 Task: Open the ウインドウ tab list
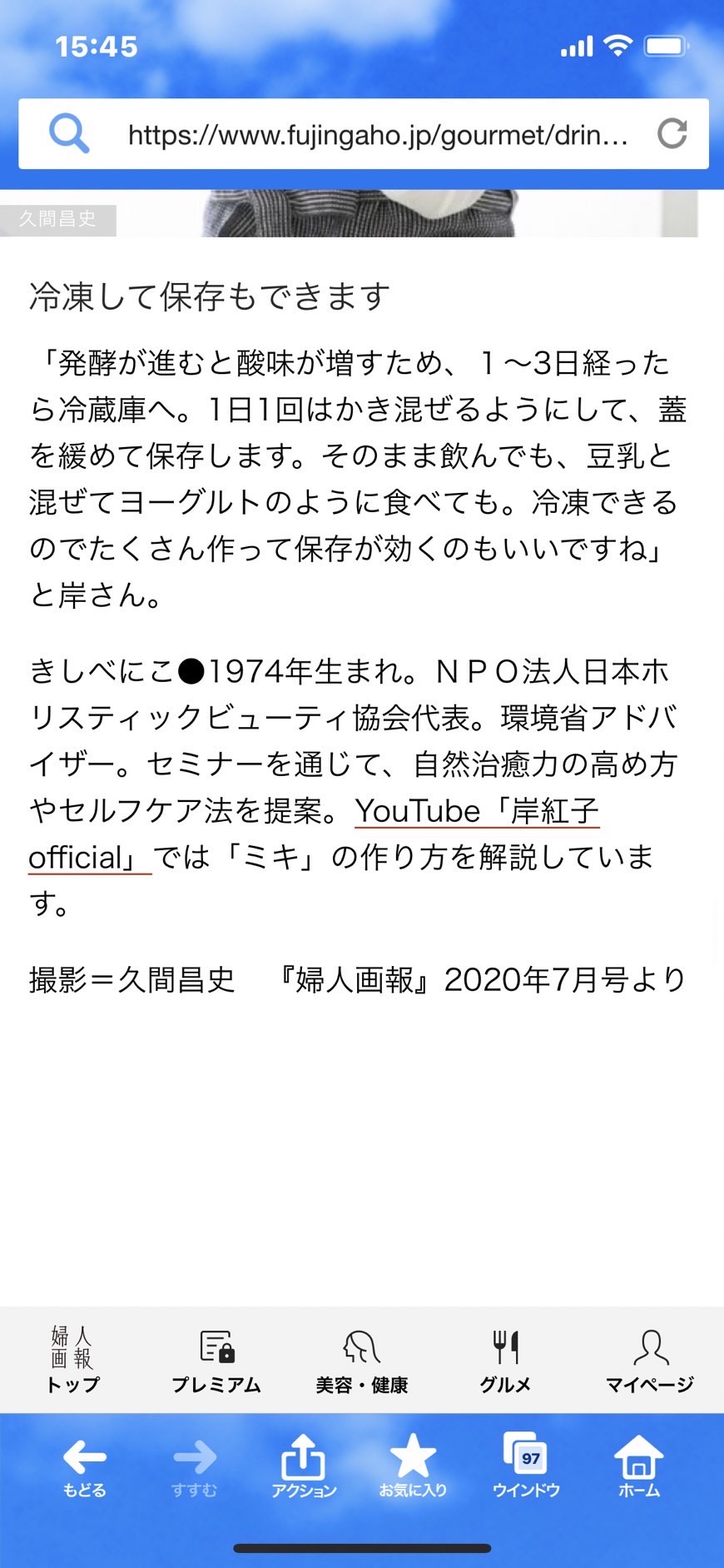tap(526, 1467)
